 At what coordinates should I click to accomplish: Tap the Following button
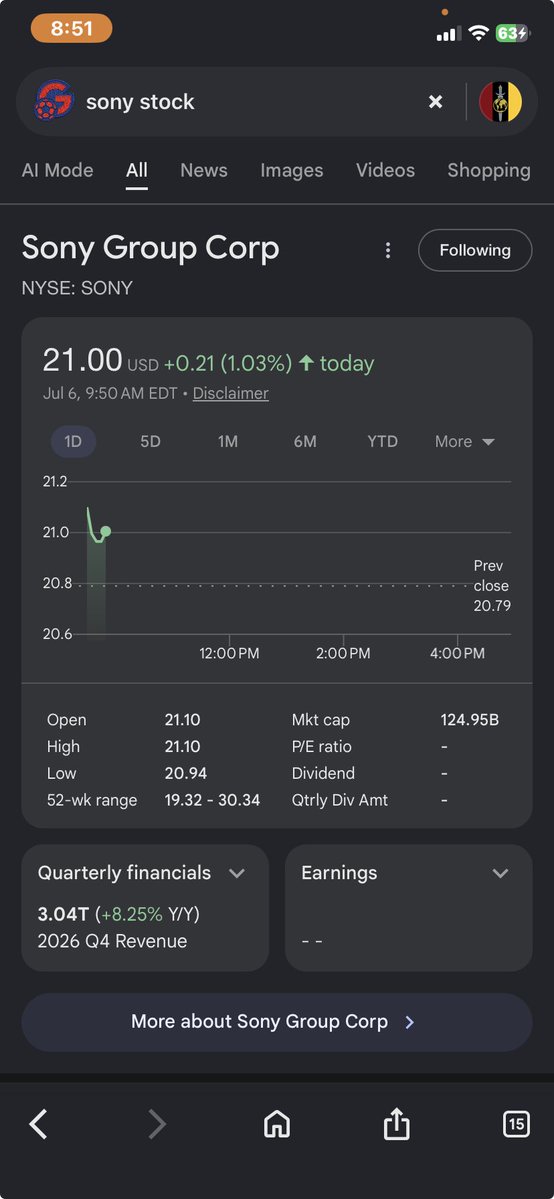click(x=475, y=250)
